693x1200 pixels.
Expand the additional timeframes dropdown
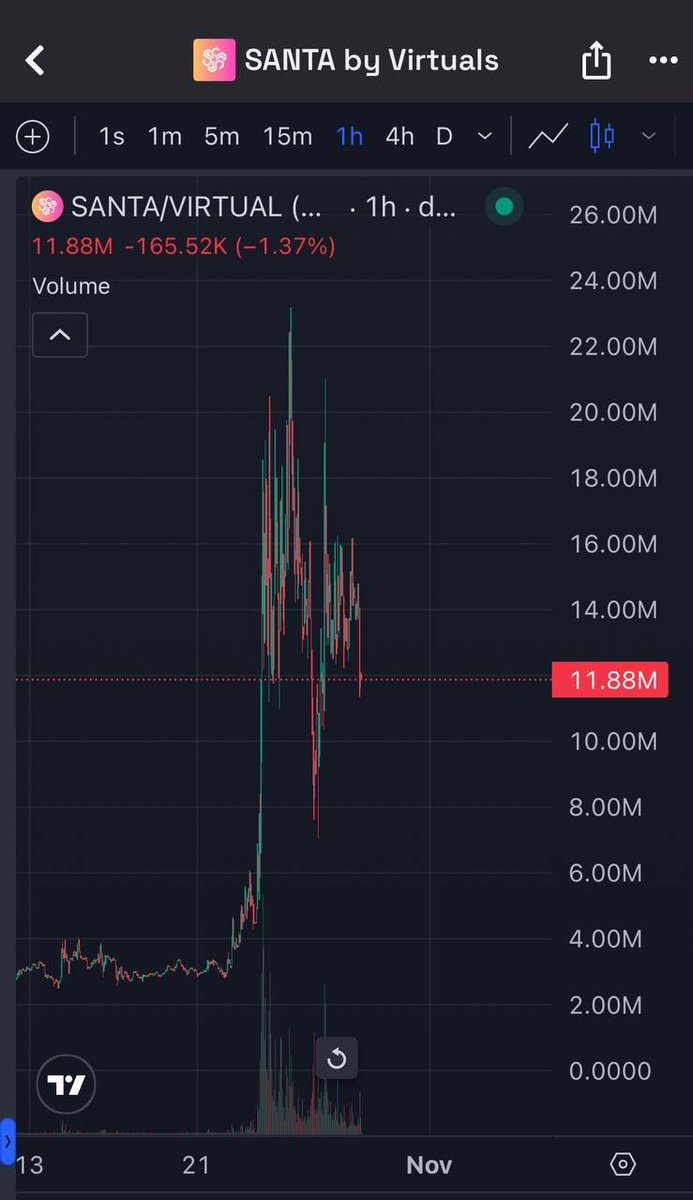coord(485,137)
